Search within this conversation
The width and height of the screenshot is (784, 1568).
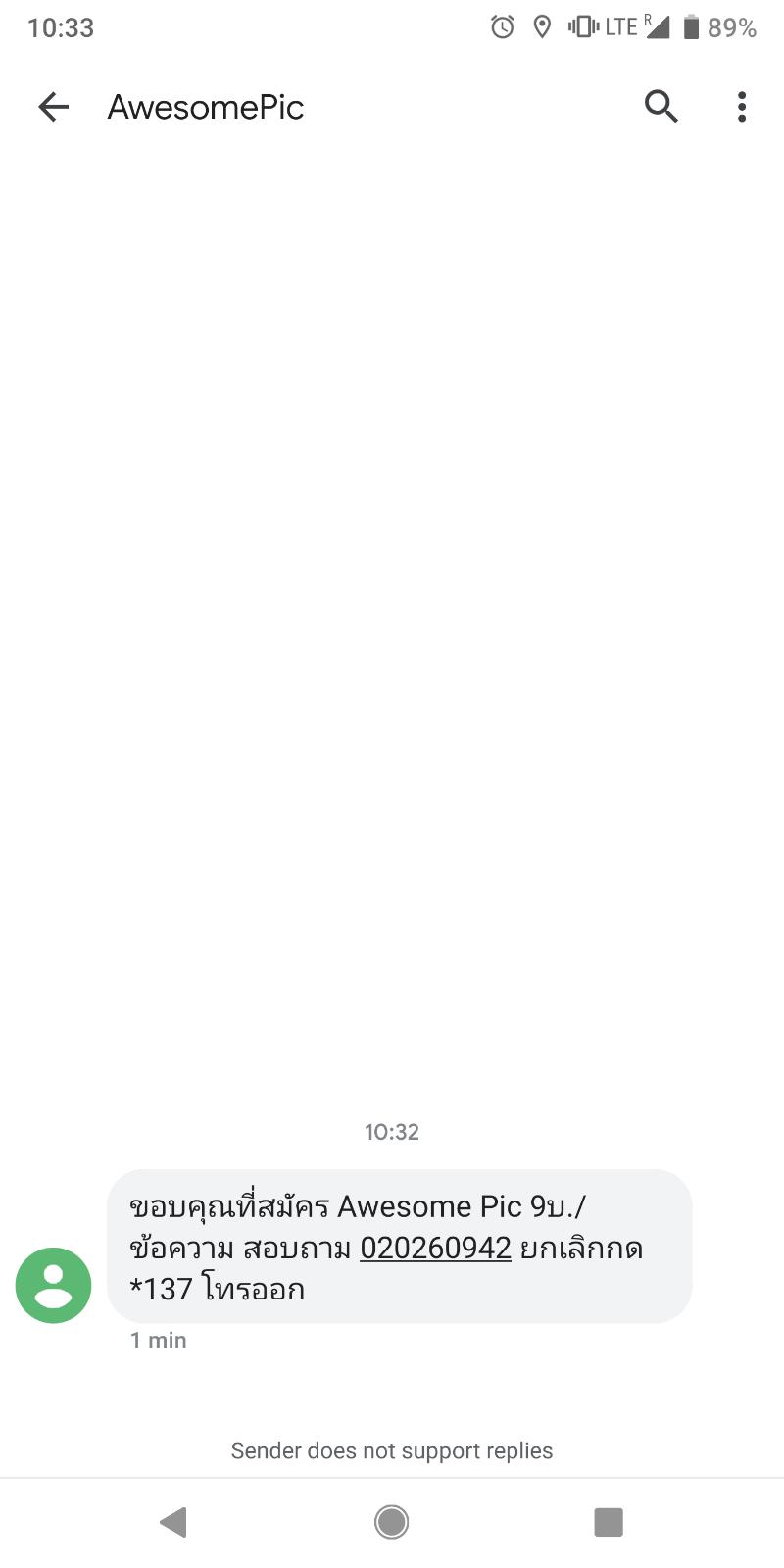pos(661,106)
